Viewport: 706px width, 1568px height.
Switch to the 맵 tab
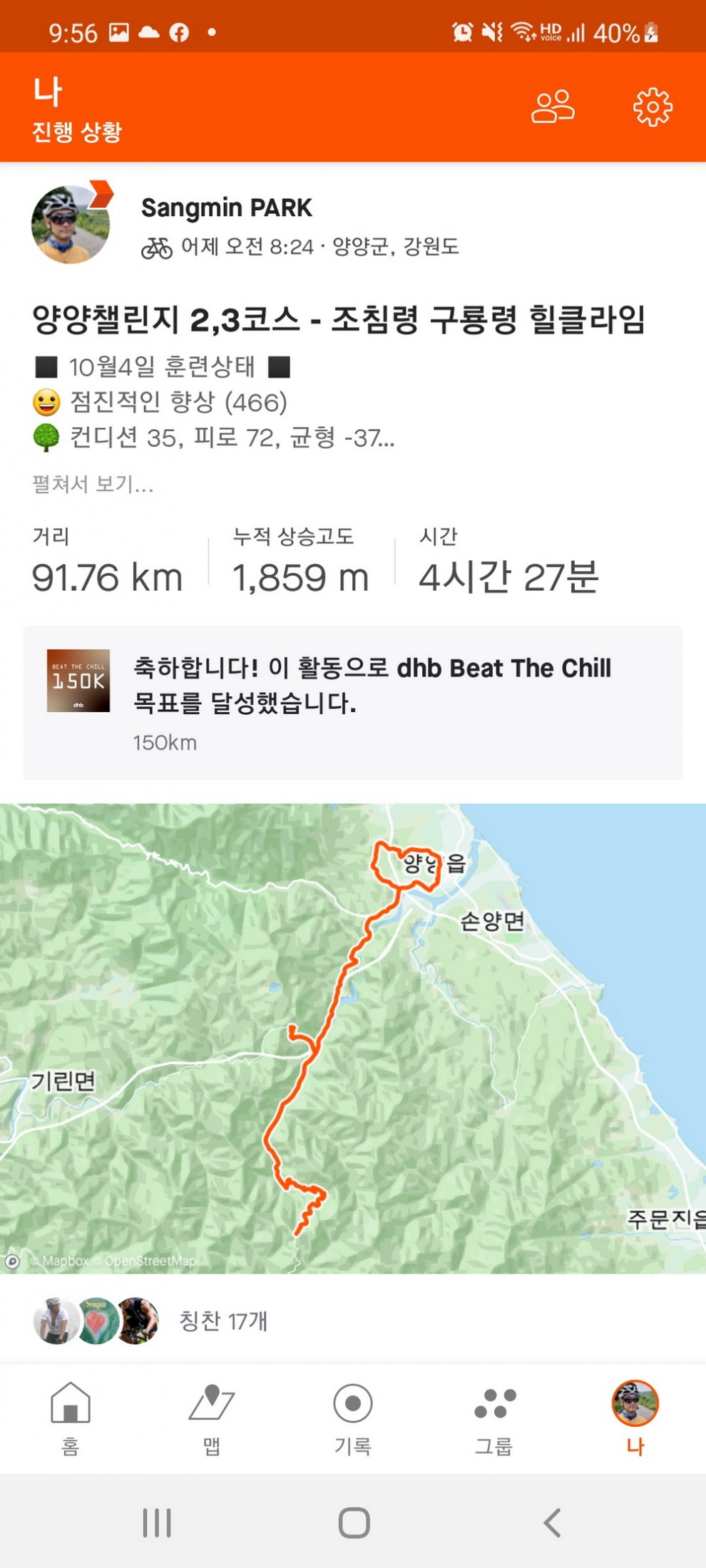(x=212, y=1418)
